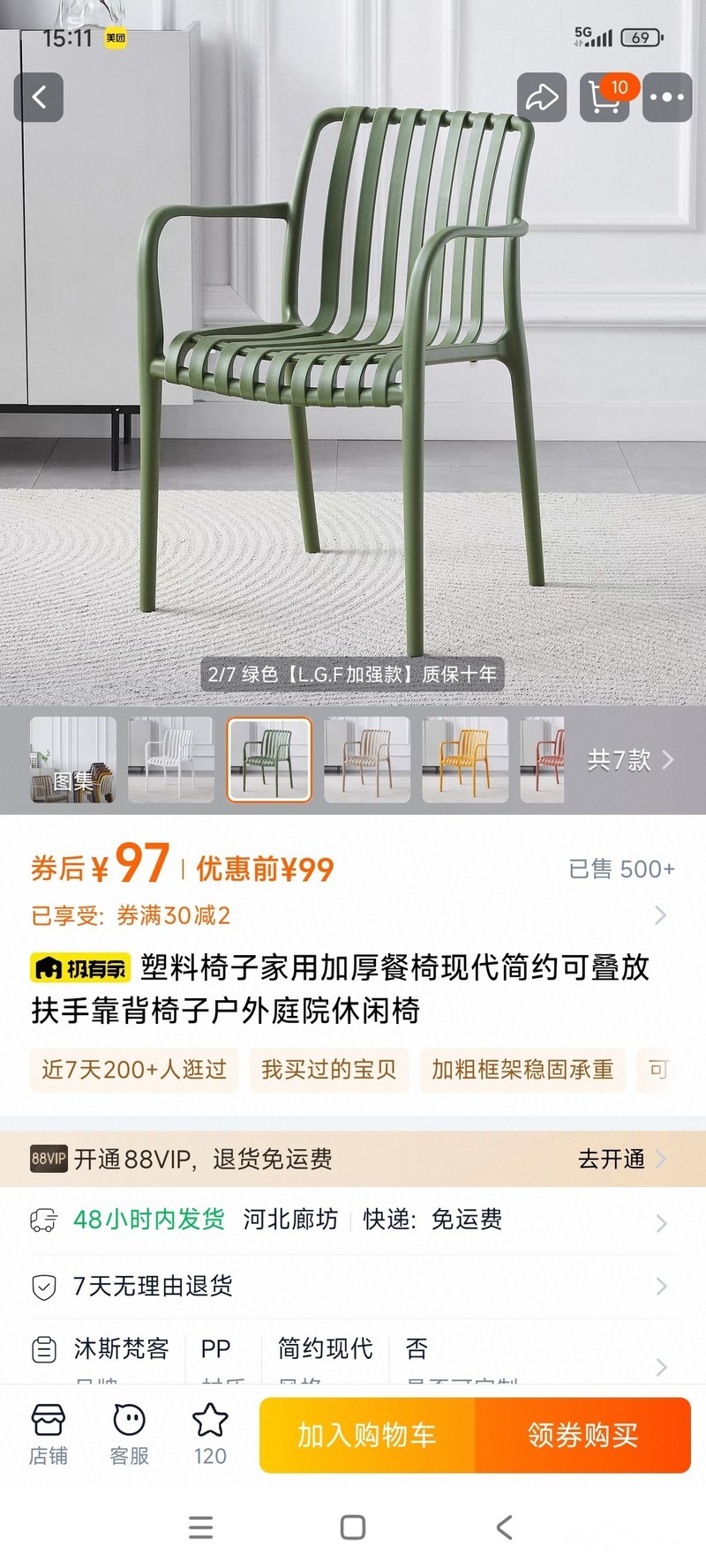Tap 加入购物车 to add to cart
Screen dimensions: 706x1568
367,1435
